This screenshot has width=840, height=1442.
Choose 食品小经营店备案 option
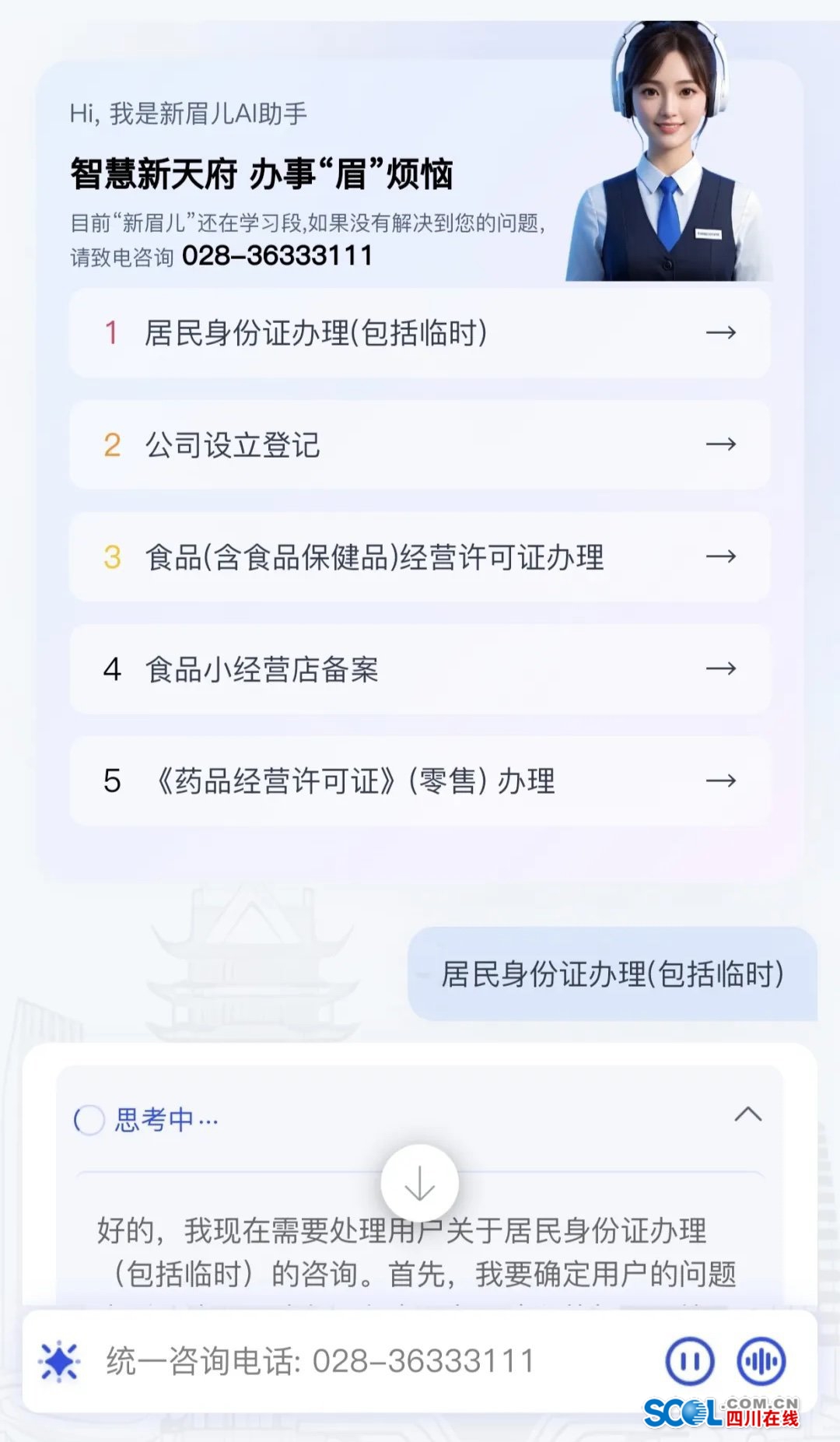coord(420,669)
